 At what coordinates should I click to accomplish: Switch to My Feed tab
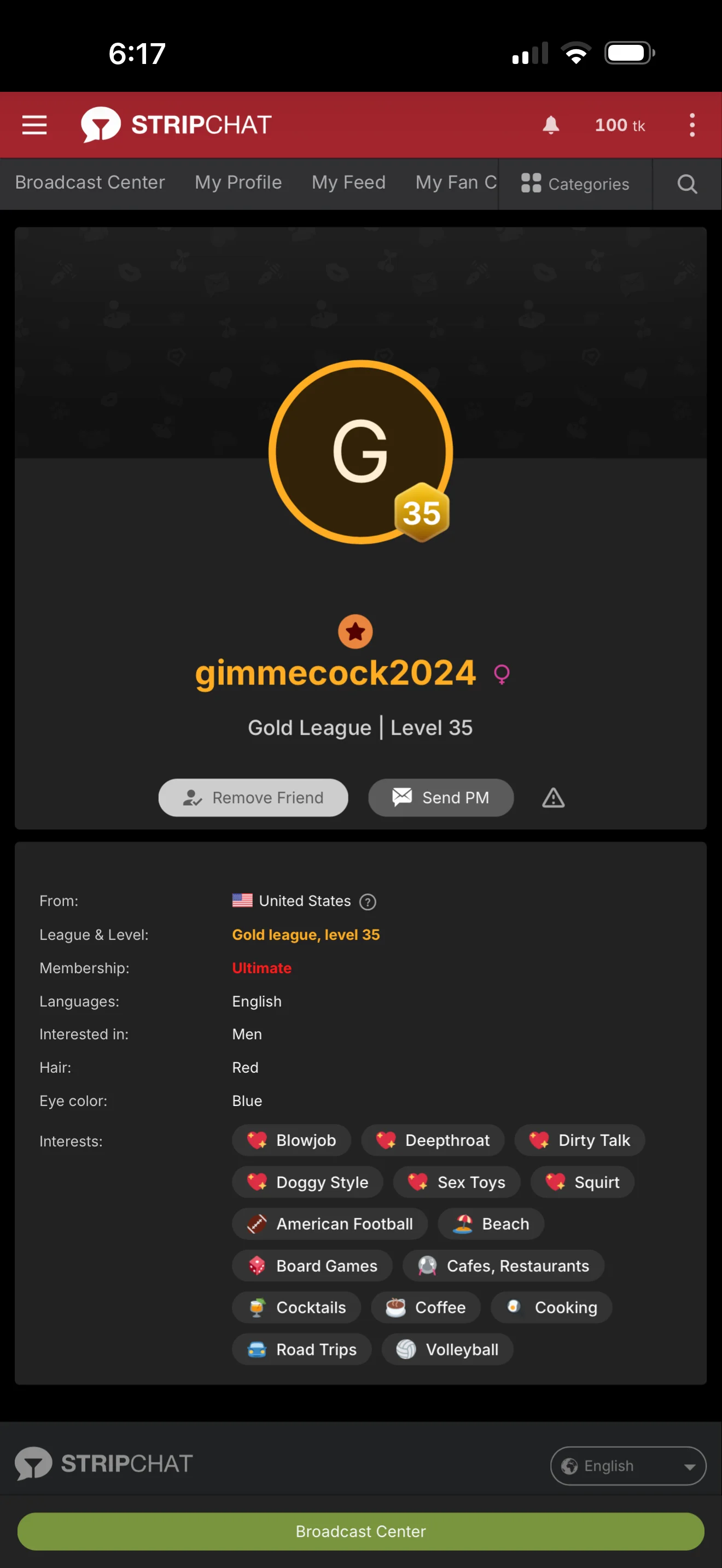[348, 183]
